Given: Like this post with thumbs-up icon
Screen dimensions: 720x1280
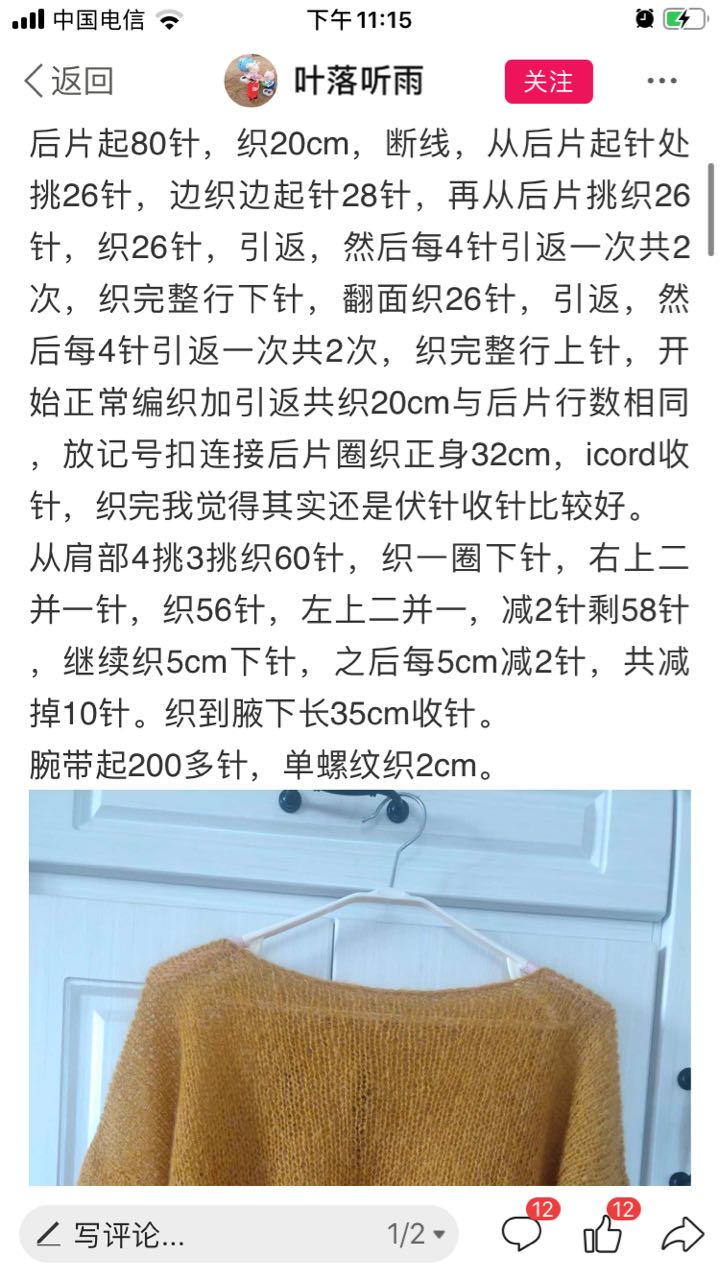Looking at the screenshot, I should pyautogui.click(x=604, y=1235).
